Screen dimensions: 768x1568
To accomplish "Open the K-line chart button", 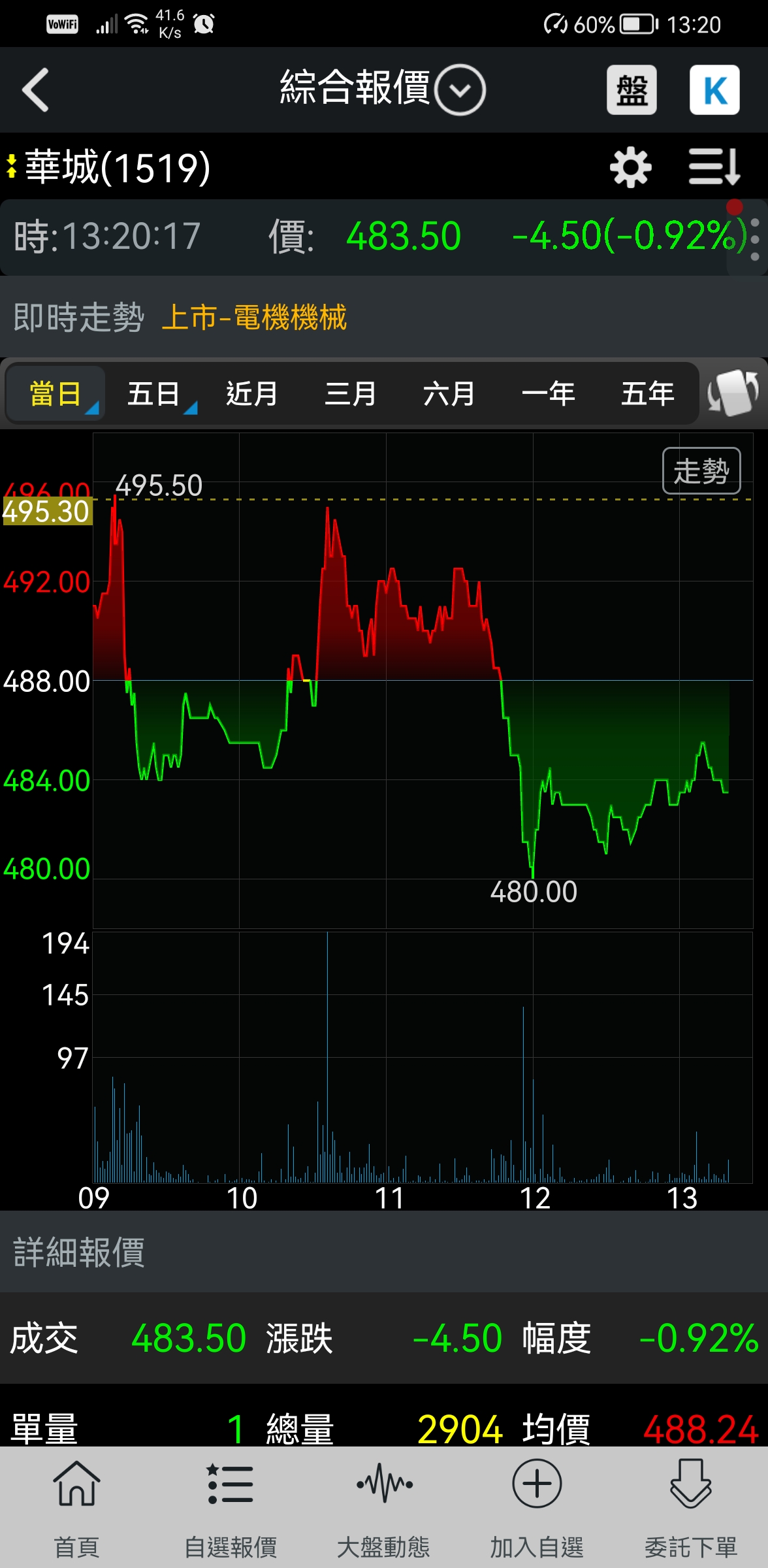I will point(714,90).
